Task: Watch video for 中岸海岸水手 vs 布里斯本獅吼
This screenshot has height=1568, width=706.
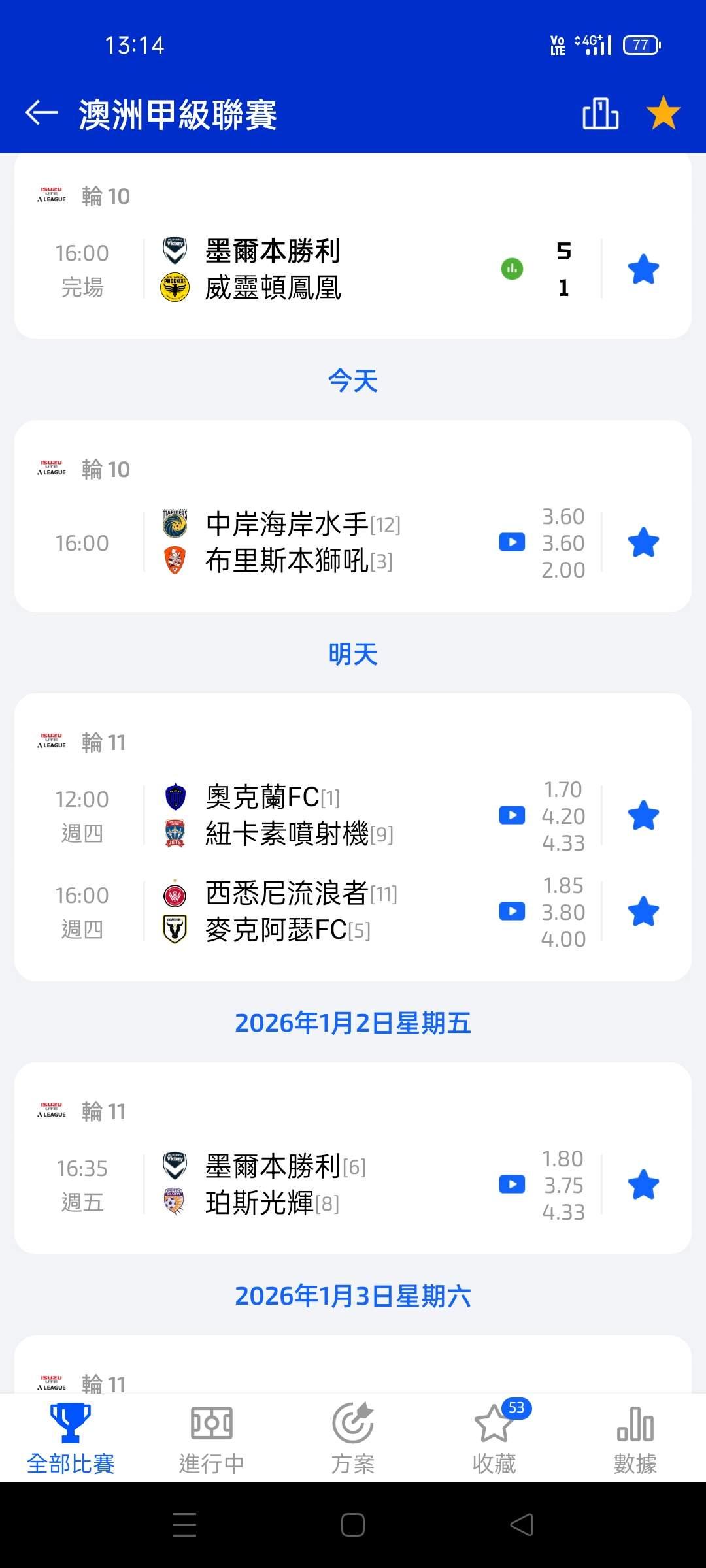Action: 512,542
